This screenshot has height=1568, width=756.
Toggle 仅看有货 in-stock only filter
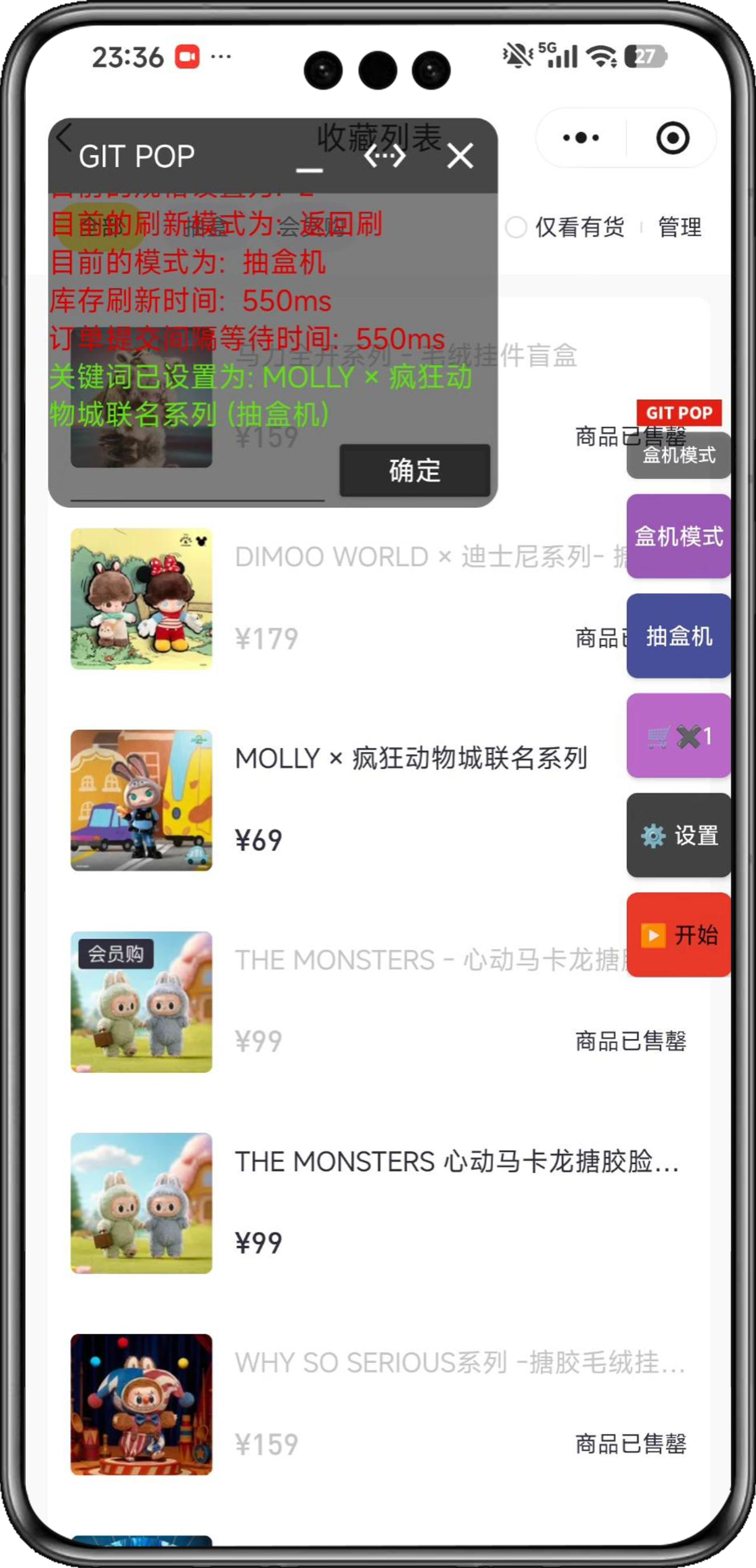pyautogui.click(x=516, y=227)
